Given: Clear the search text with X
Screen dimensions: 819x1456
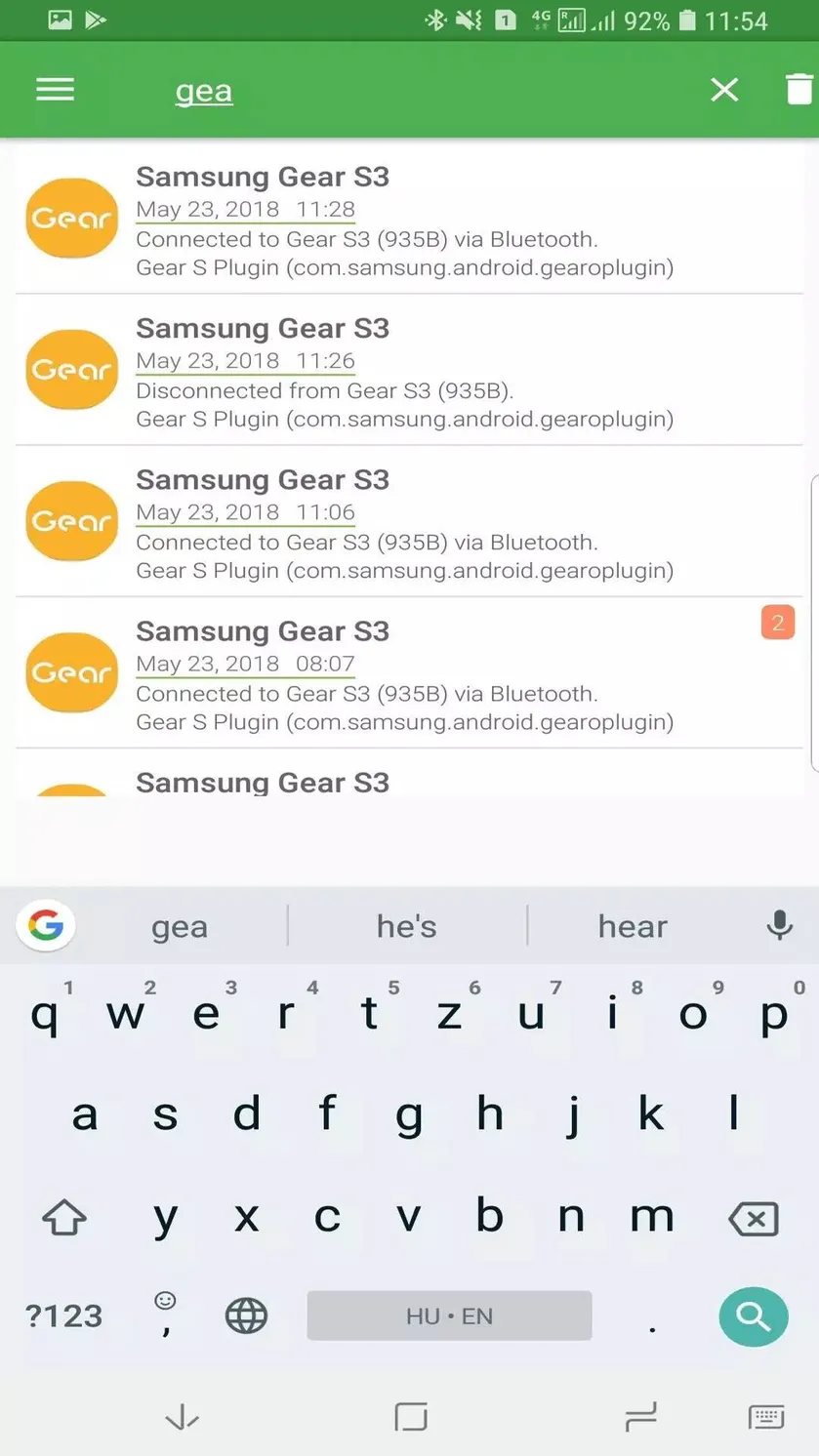Looking at the screenshot, I should coord(724,90).
